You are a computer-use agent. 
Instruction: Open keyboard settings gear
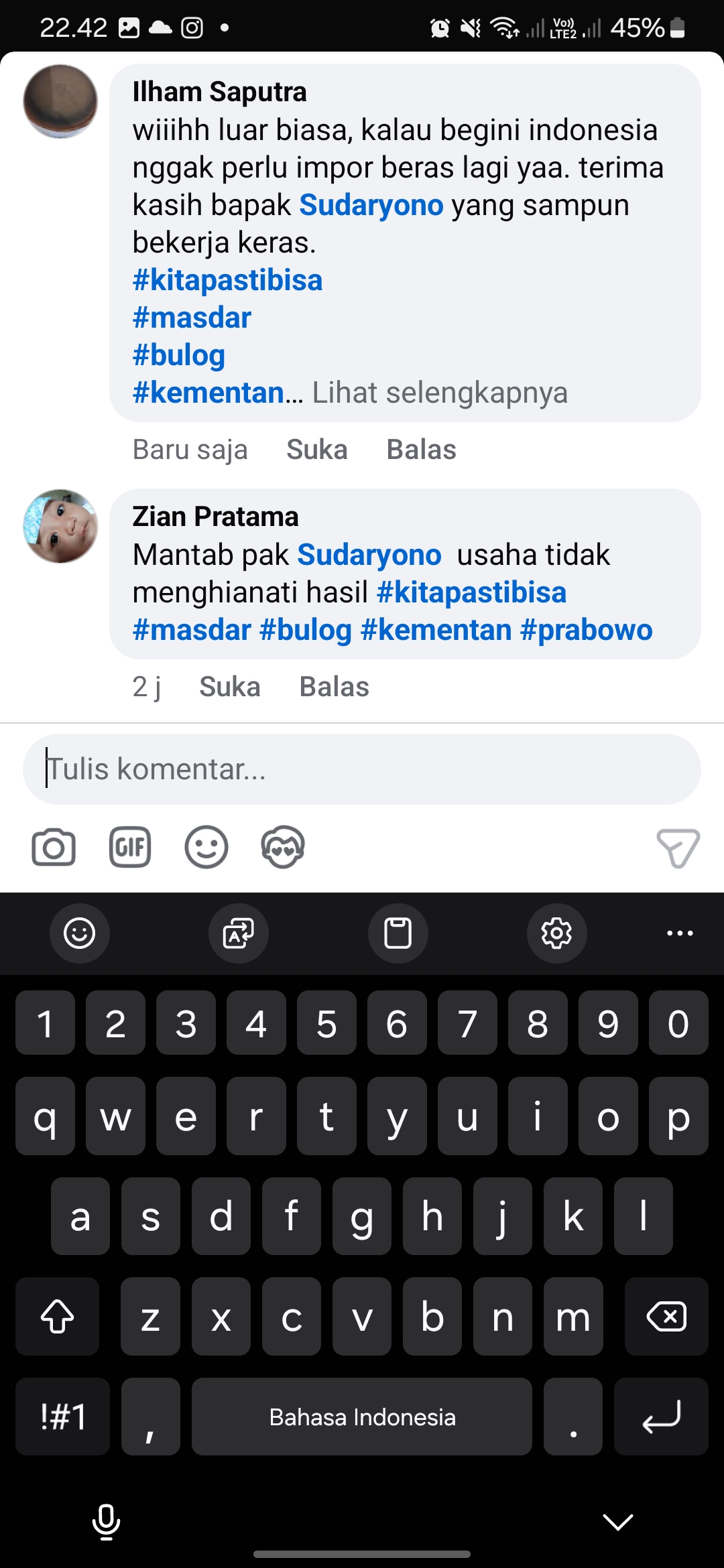[556, 933]
